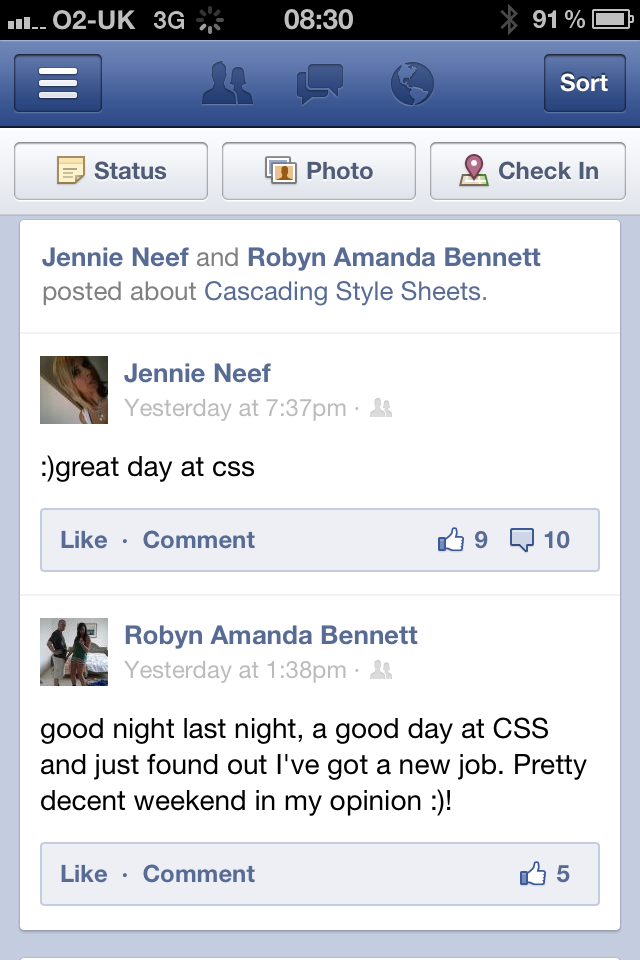Open the messages icon
Viewport: 640px width, 960px height.
pyautogui.click(x=320, y=83)
